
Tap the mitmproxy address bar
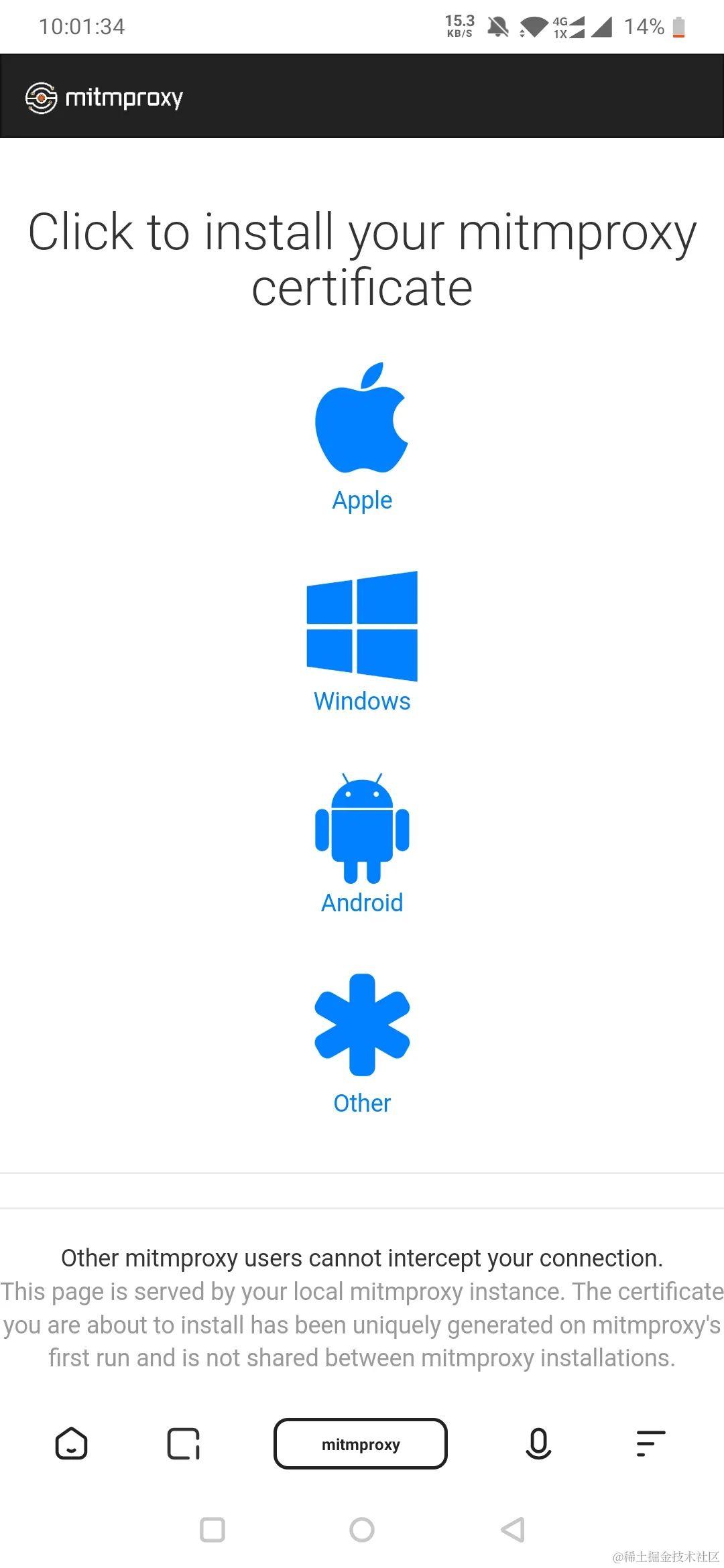click(361, 1444)
